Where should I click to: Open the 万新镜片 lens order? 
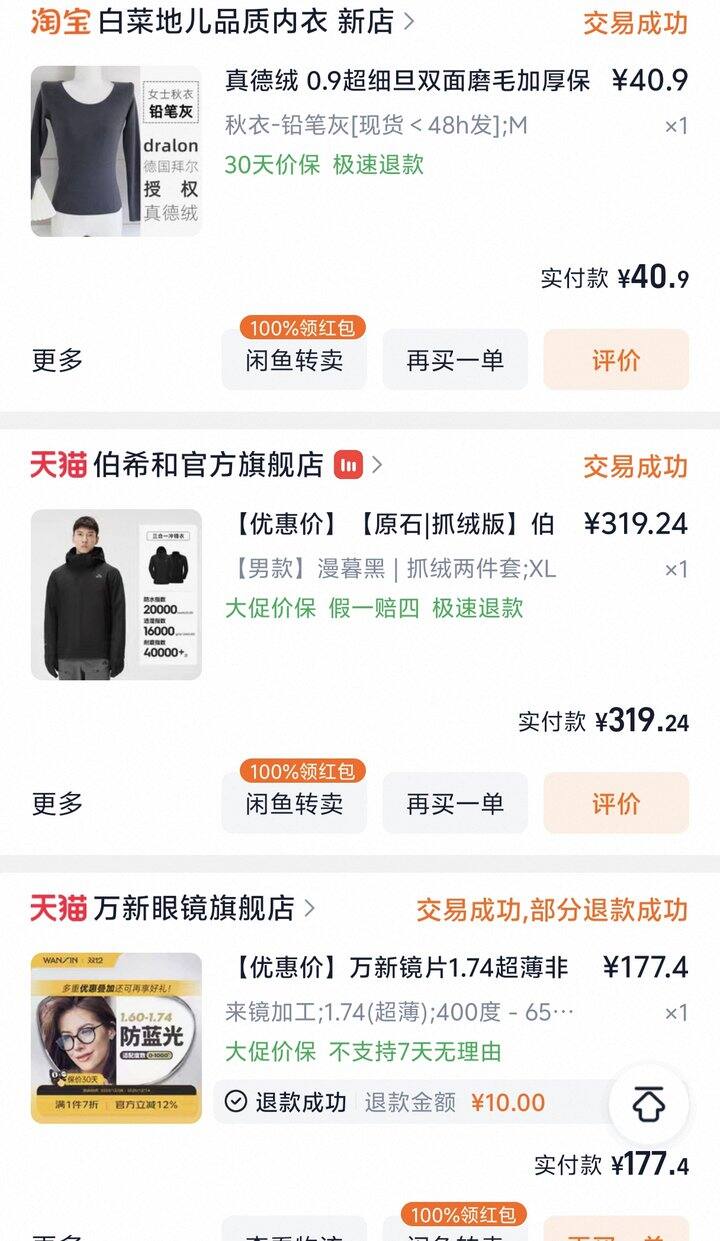pos(400,968)
